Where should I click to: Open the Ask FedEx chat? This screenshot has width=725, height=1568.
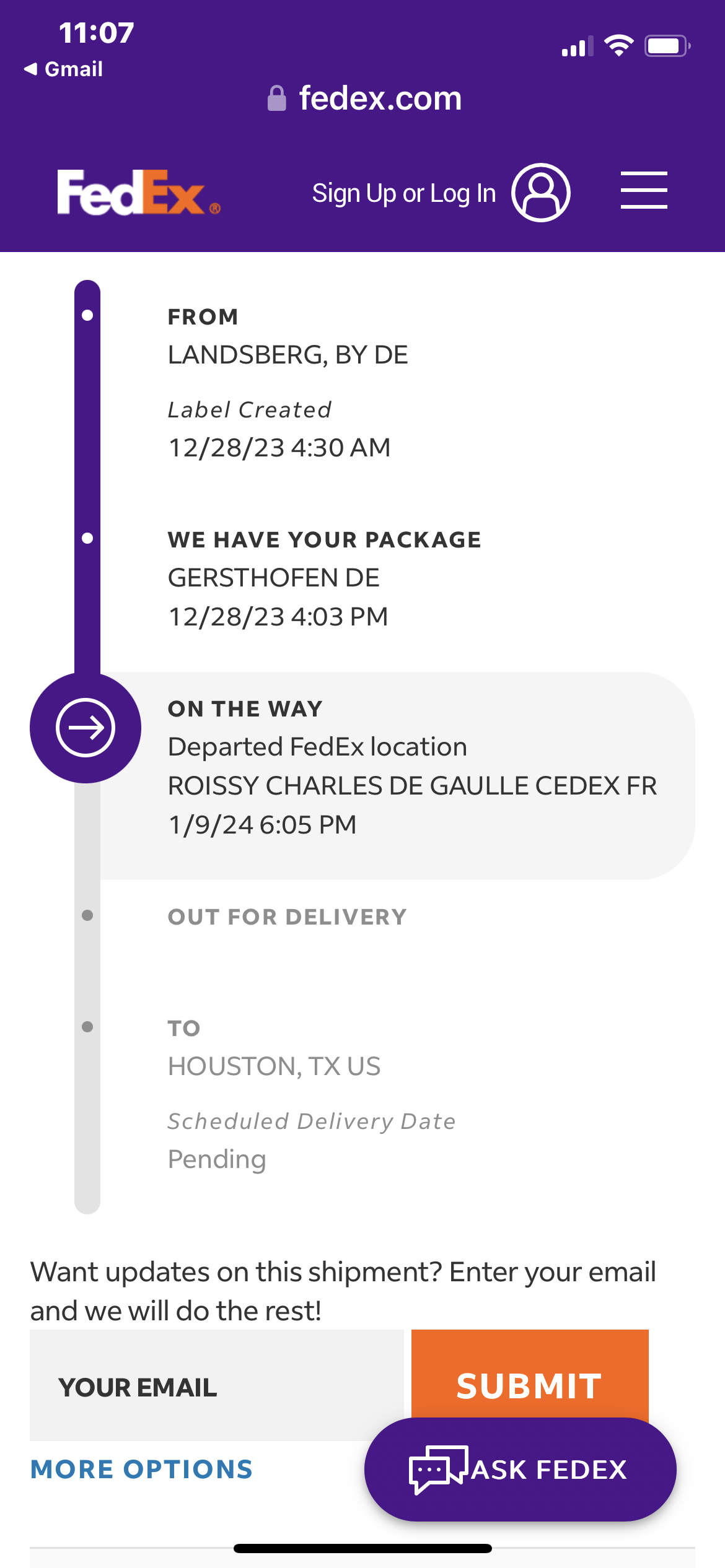coord(521,1470)
